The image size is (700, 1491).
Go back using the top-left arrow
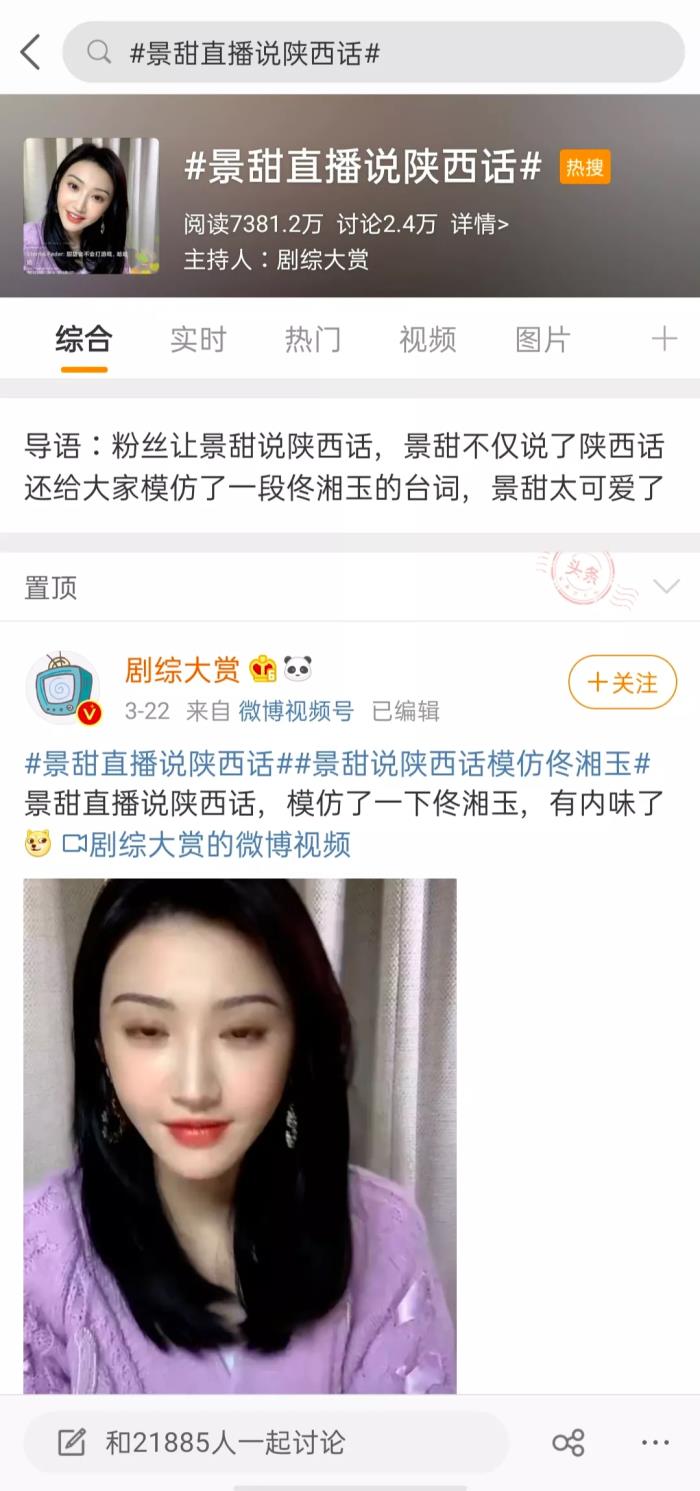point(31,52)
